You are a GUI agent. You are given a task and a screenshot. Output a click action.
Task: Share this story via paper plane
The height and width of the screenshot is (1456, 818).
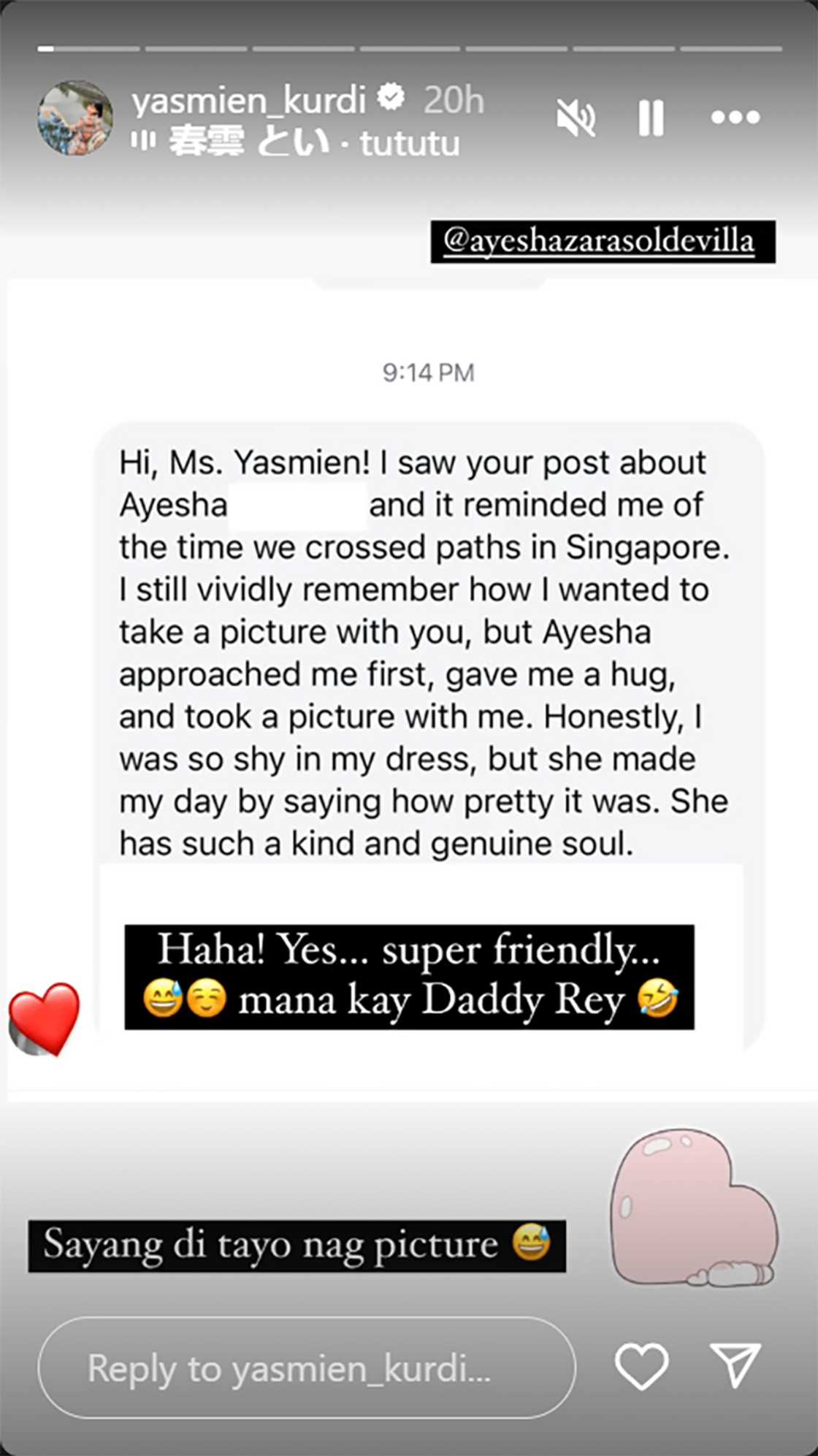coord(736,1365)
